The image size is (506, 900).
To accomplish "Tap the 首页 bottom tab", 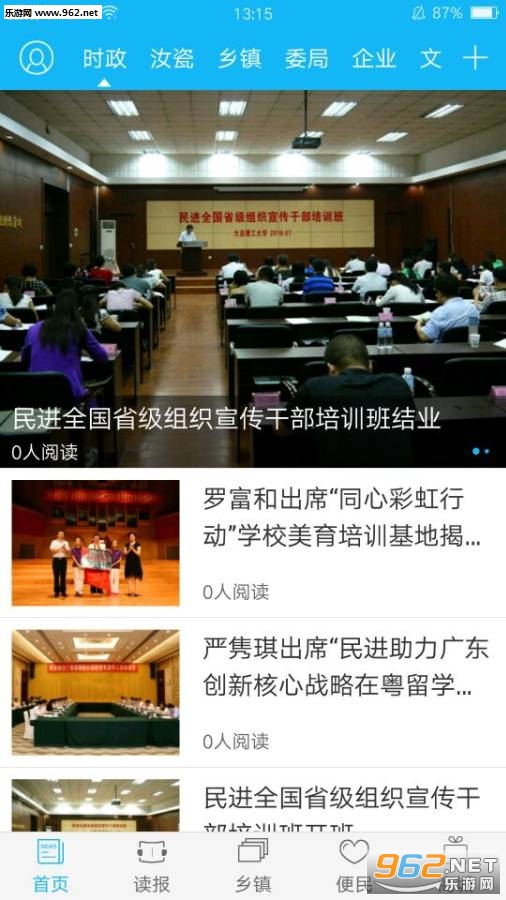I will (50, 867).
